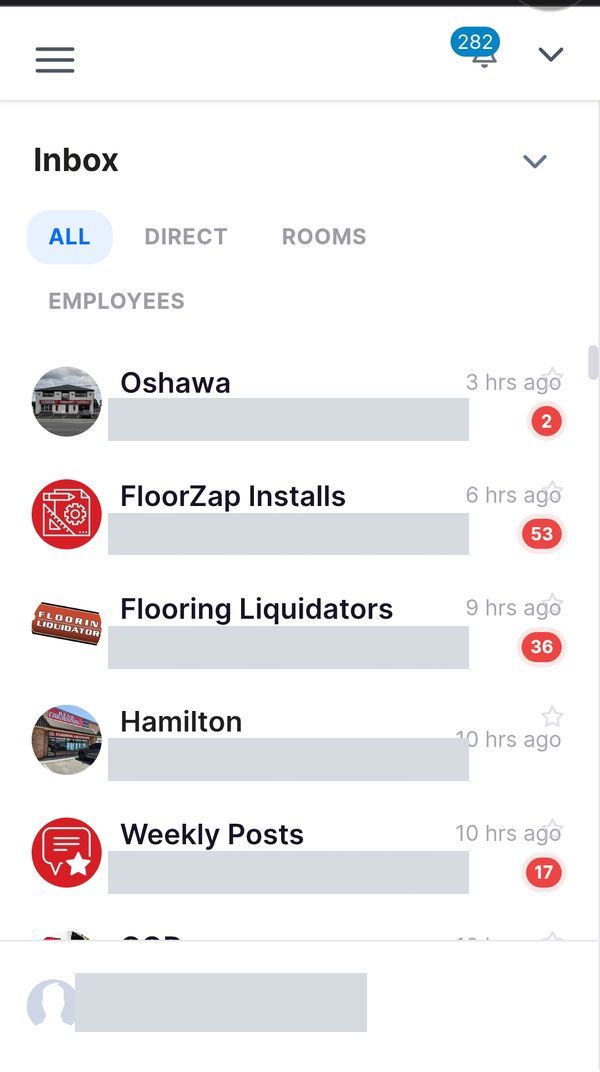Screen dimensions: 600x1072
Task: Expand the Inbox section chevron
Action: point(534,161)
